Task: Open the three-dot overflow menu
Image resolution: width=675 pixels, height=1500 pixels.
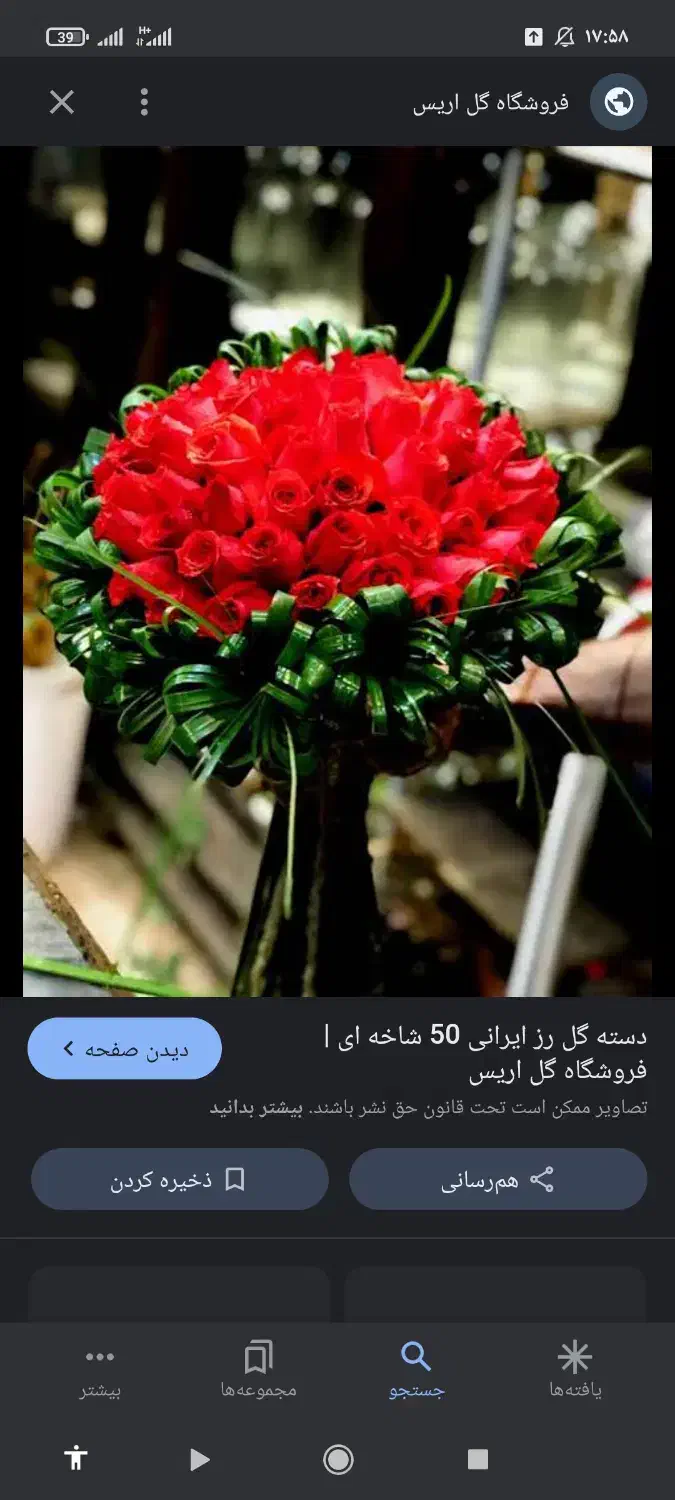Action: click(144, 102)
